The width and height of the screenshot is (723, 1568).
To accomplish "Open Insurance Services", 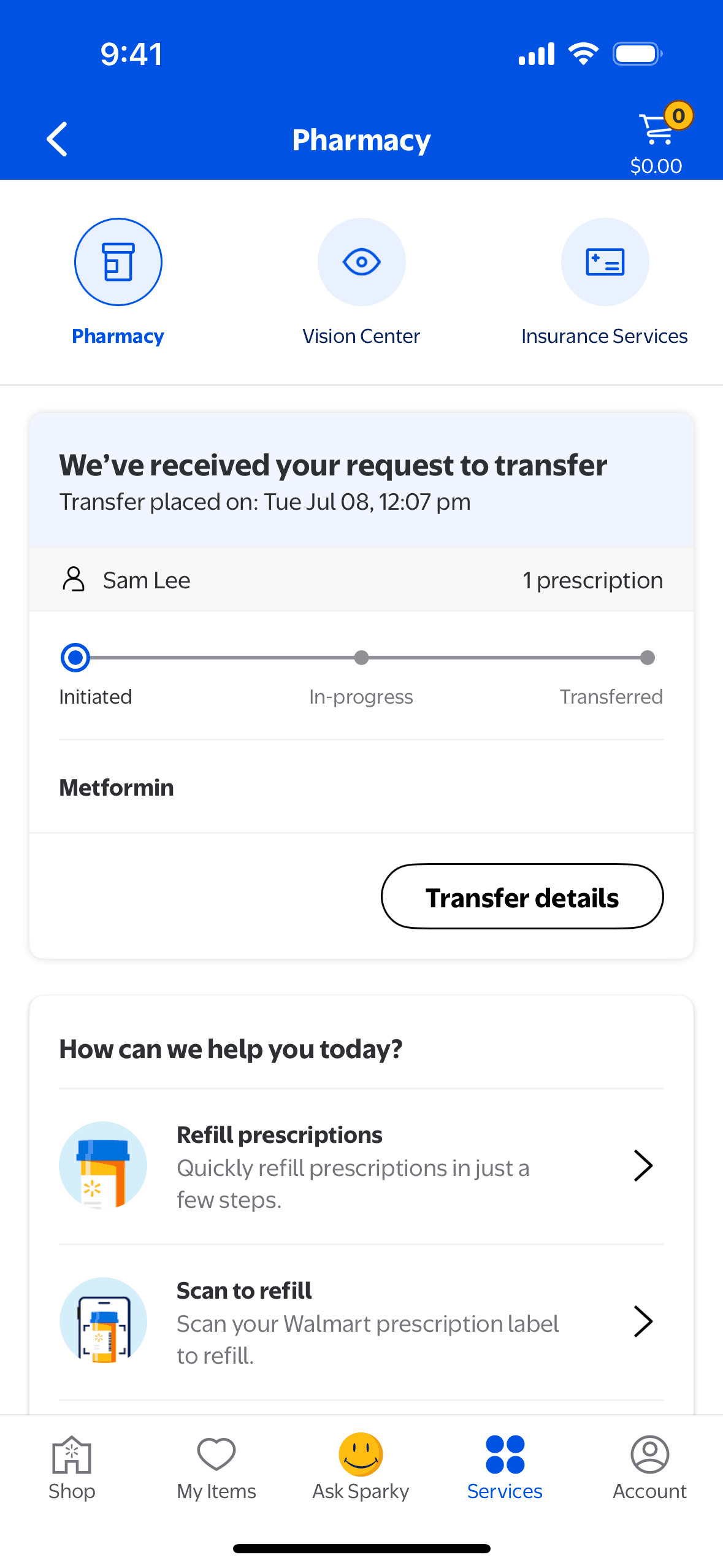I will [x=604, y=282].
